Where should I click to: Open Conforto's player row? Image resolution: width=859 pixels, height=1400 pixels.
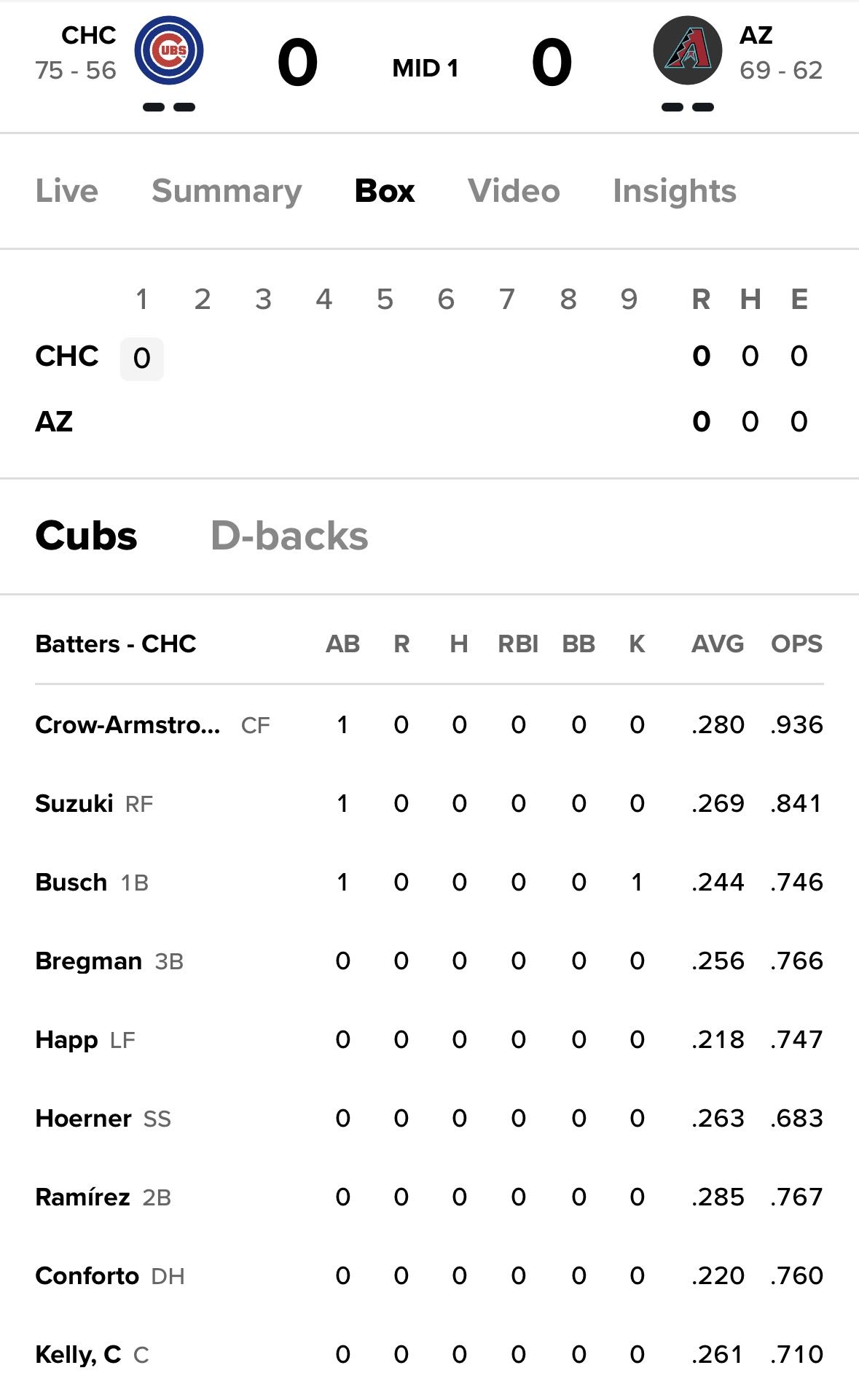coord(429,1275)
